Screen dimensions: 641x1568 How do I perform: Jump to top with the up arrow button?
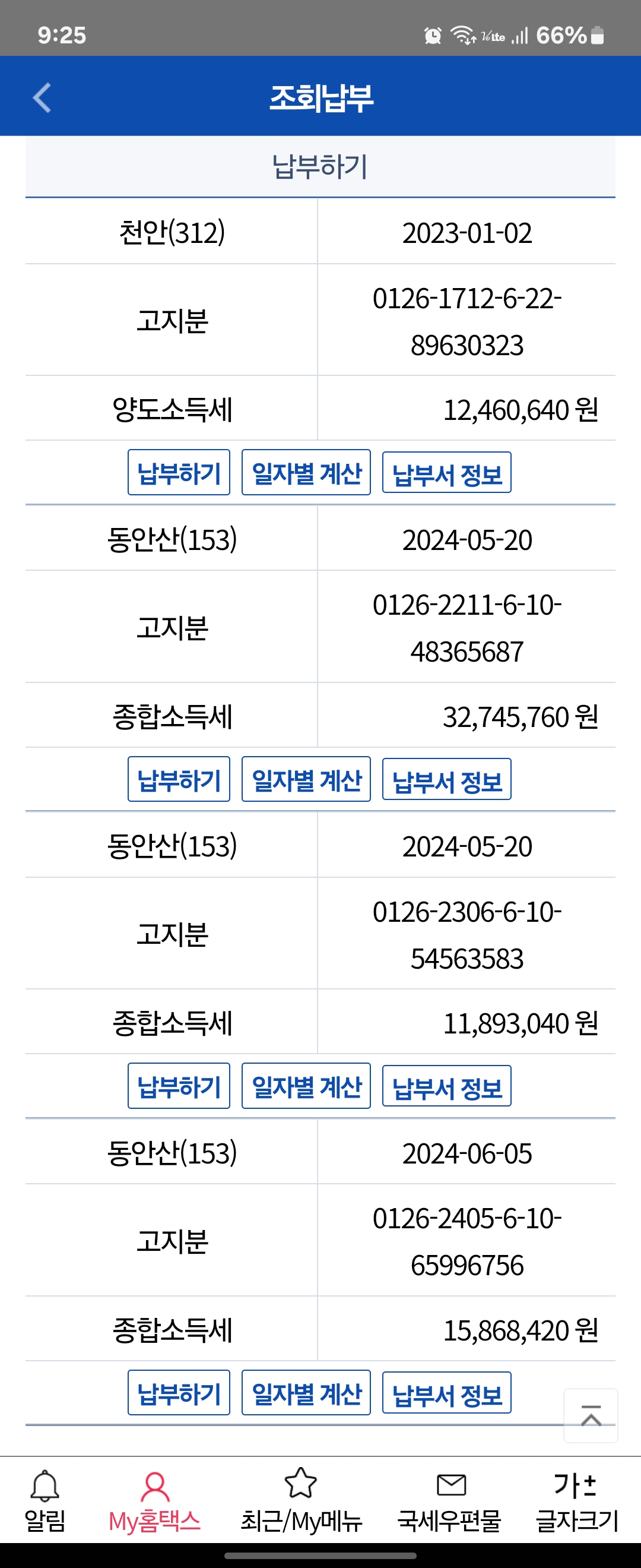[591, 1415]
